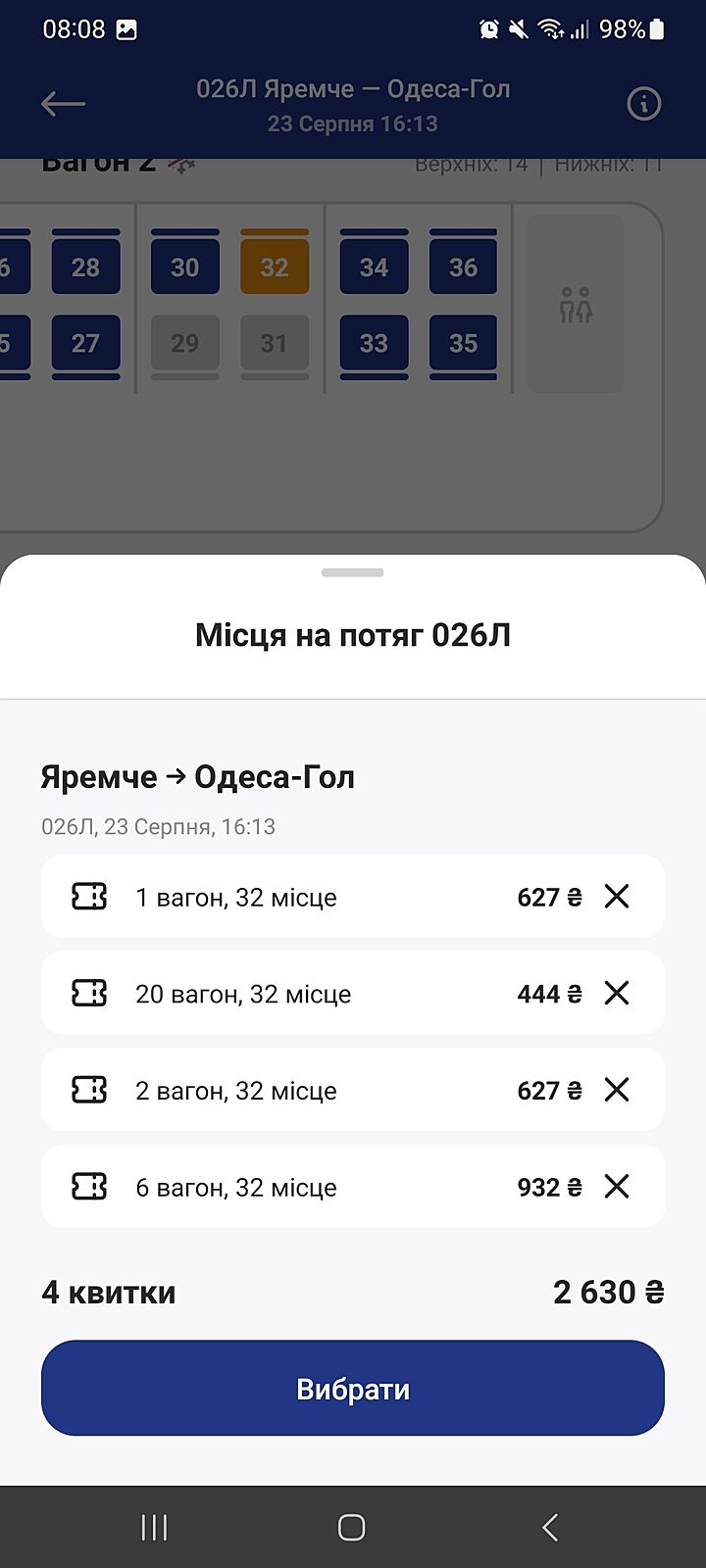The width and height of the screenshot is (706, 1568).
Task: Remove the ticket for wagon 1, seat 32
Action: (x=617, y=896)
